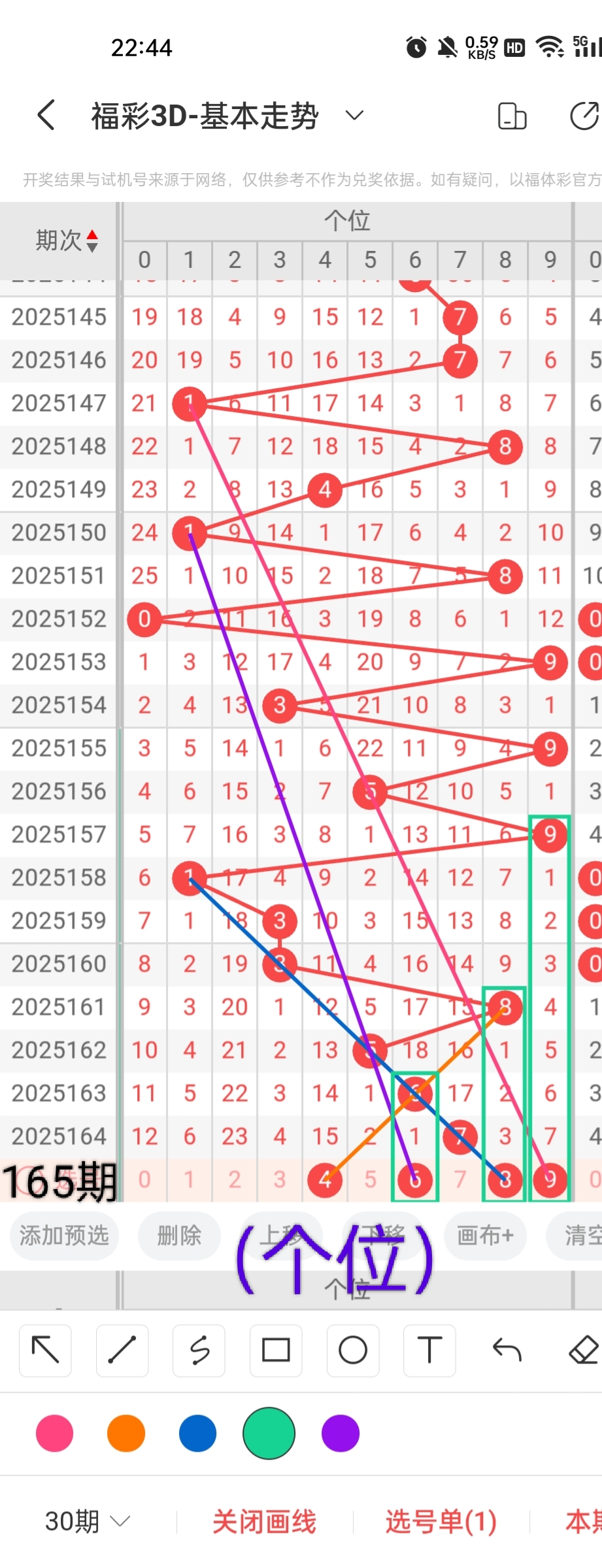The width and height of the screenshot is (602, 1568).
Task: Tap the 删除 button
Action: tap(179, 1235)
